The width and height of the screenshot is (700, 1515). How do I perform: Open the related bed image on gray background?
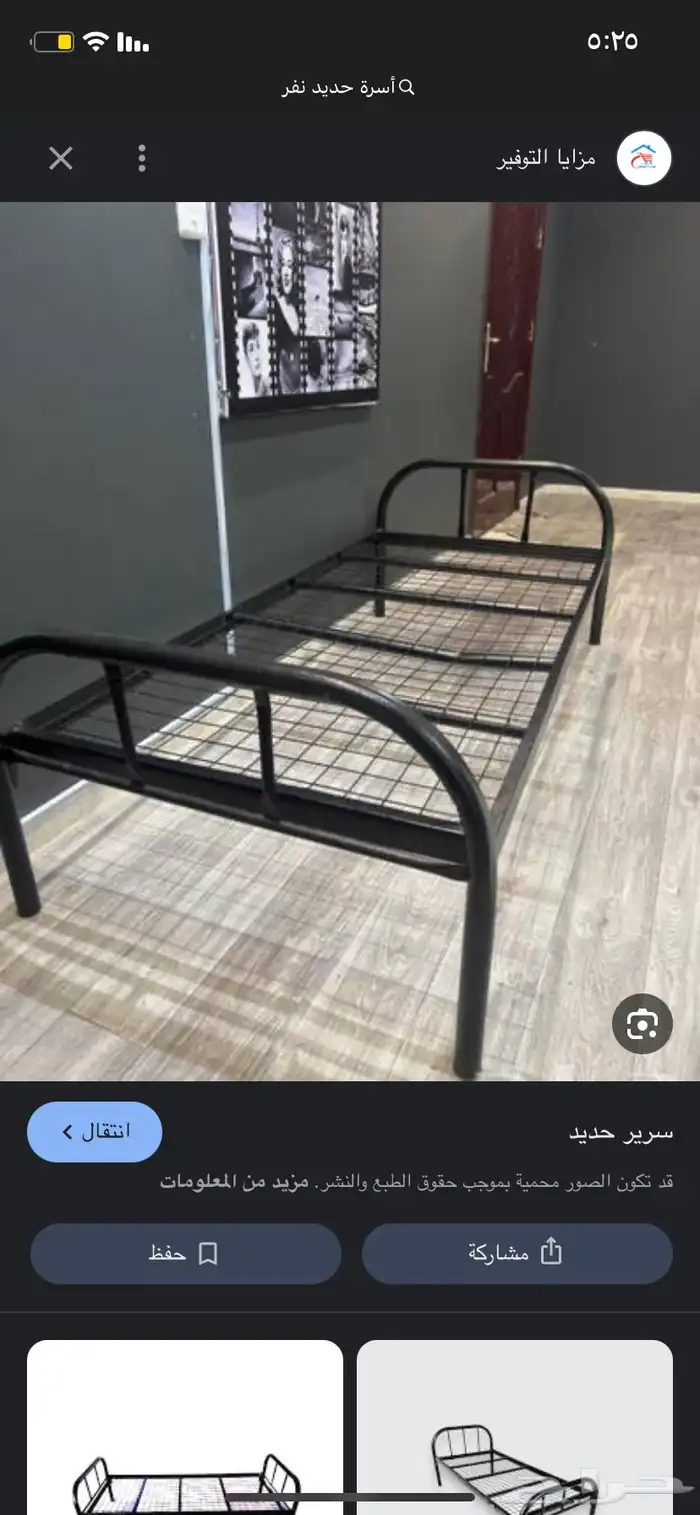pos(515,1430)
